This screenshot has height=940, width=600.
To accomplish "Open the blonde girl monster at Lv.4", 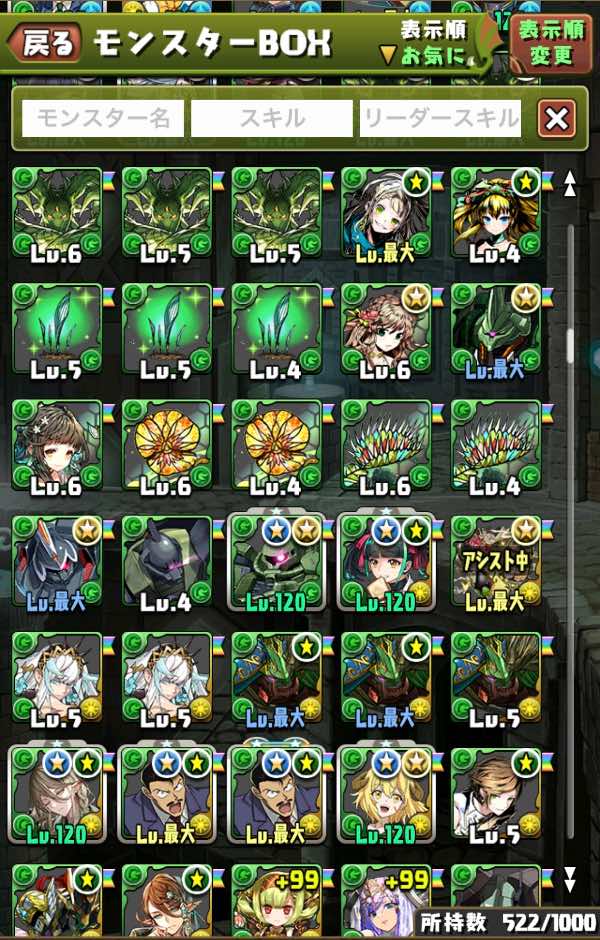I will pos(496,213).
